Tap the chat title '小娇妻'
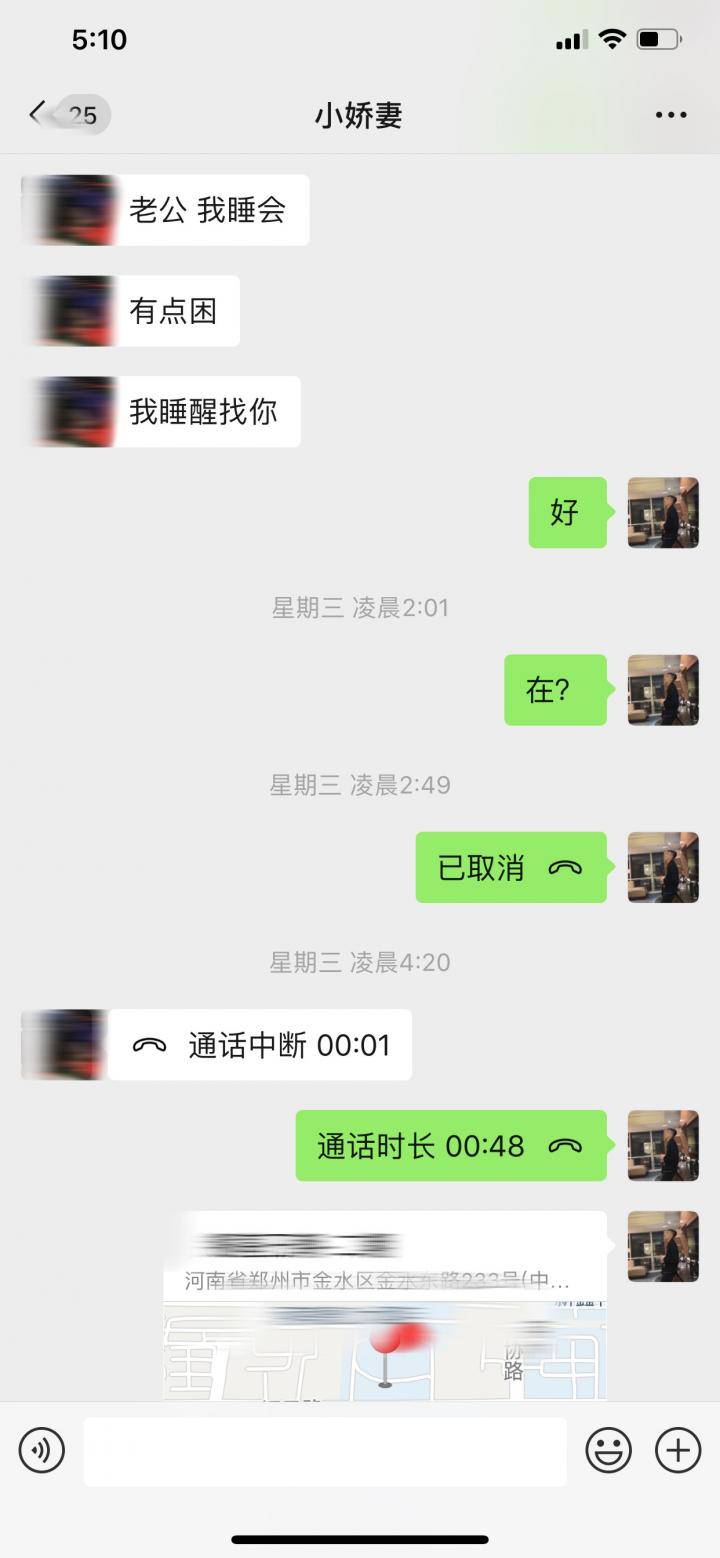Viewport: 720px width, 1558px height. pos(360,114)
